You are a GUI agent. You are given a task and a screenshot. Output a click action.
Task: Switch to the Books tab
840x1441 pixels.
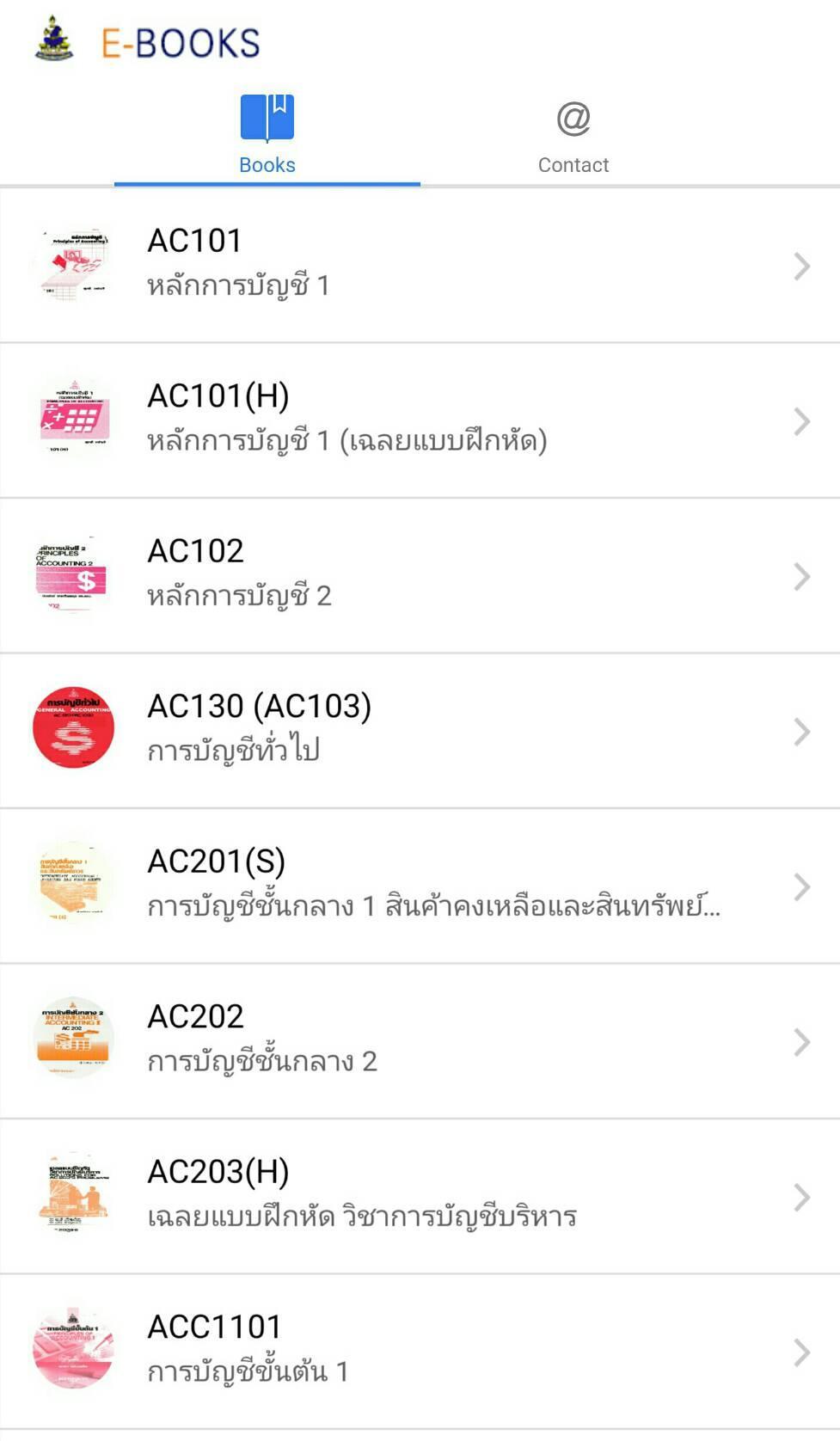pyautogui.click(x=267, y=135)
